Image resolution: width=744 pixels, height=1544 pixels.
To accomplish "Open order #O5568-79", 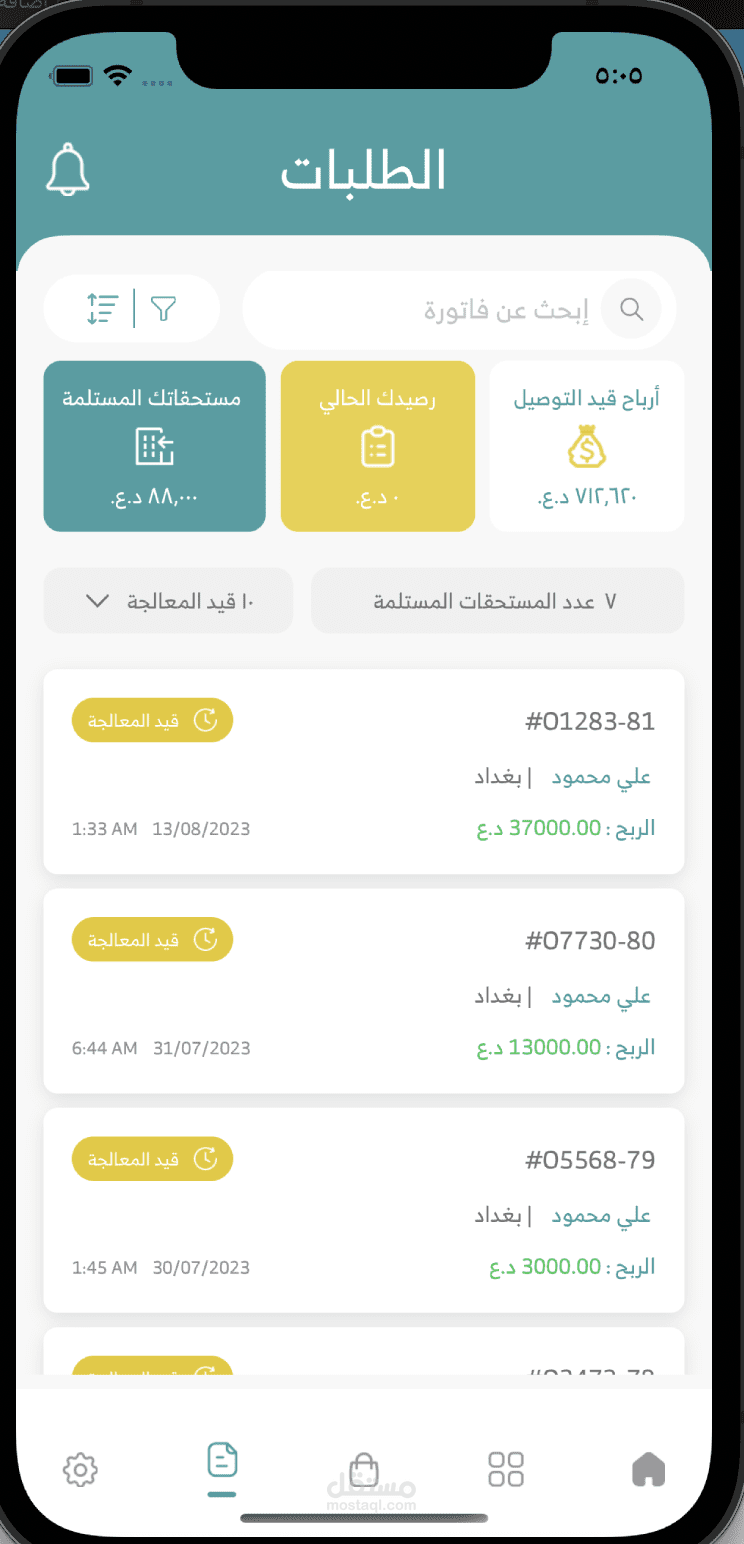I will click(364, 1210).
